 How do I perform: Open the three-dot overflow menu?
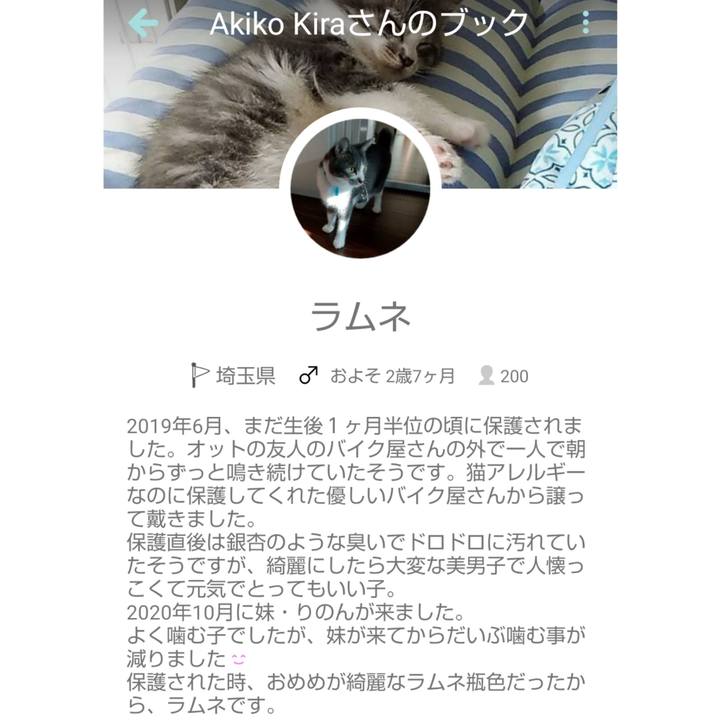[586, 22]
